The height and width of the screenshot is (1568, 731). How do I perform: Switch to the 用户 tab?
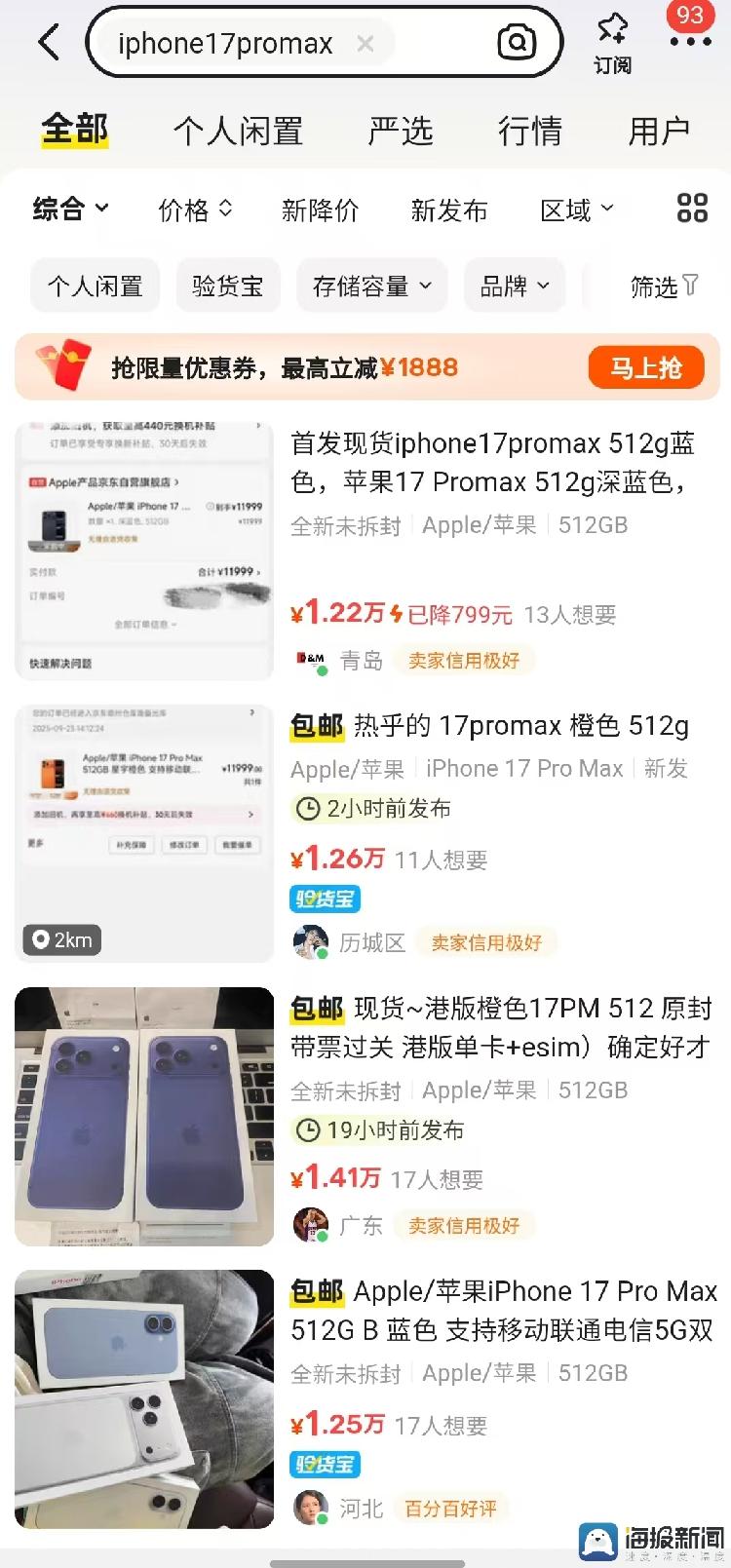tap(659, 131)
